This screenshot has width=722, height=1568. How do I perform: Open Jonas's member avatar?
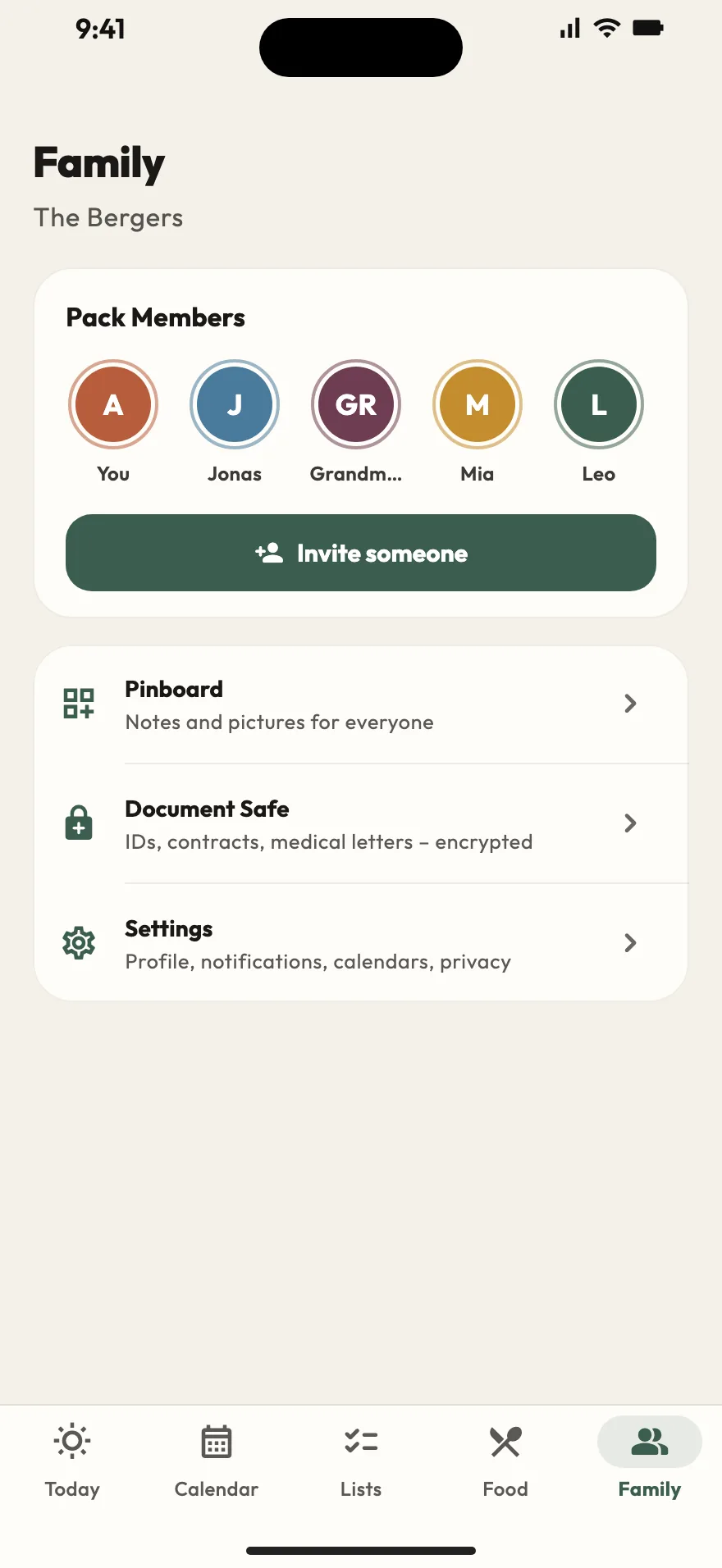tap(235, 404)
